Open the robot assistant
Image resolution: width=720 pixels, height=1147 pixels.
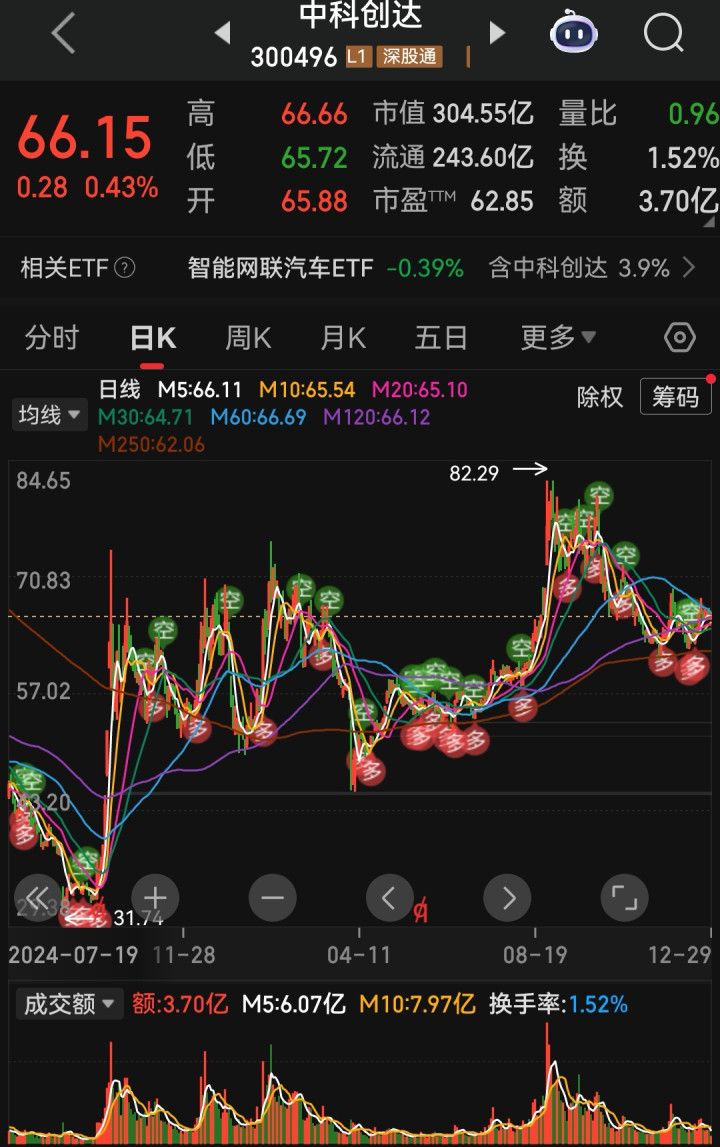pos(574,34)
